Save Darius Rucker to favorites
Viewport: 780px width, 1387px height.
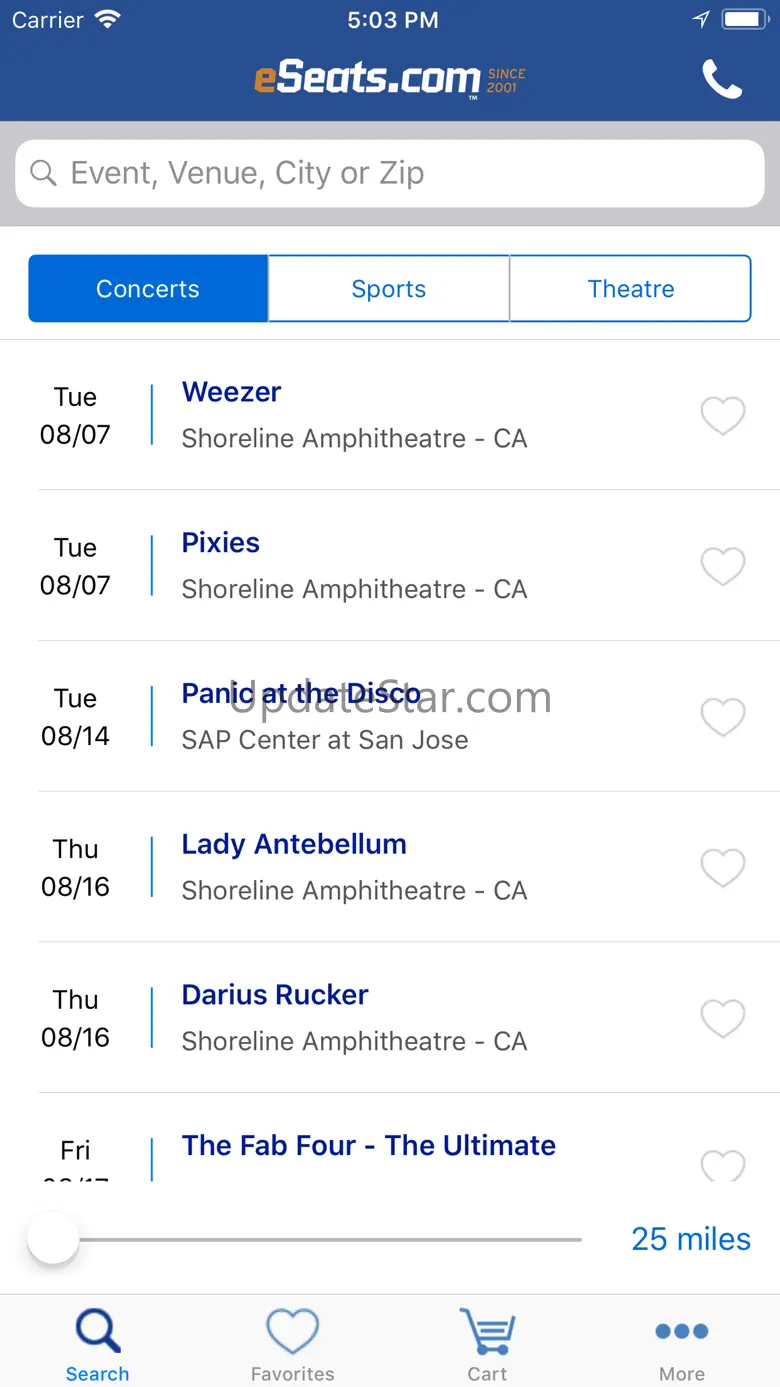pyautogui.click(x=722, y=1019)
